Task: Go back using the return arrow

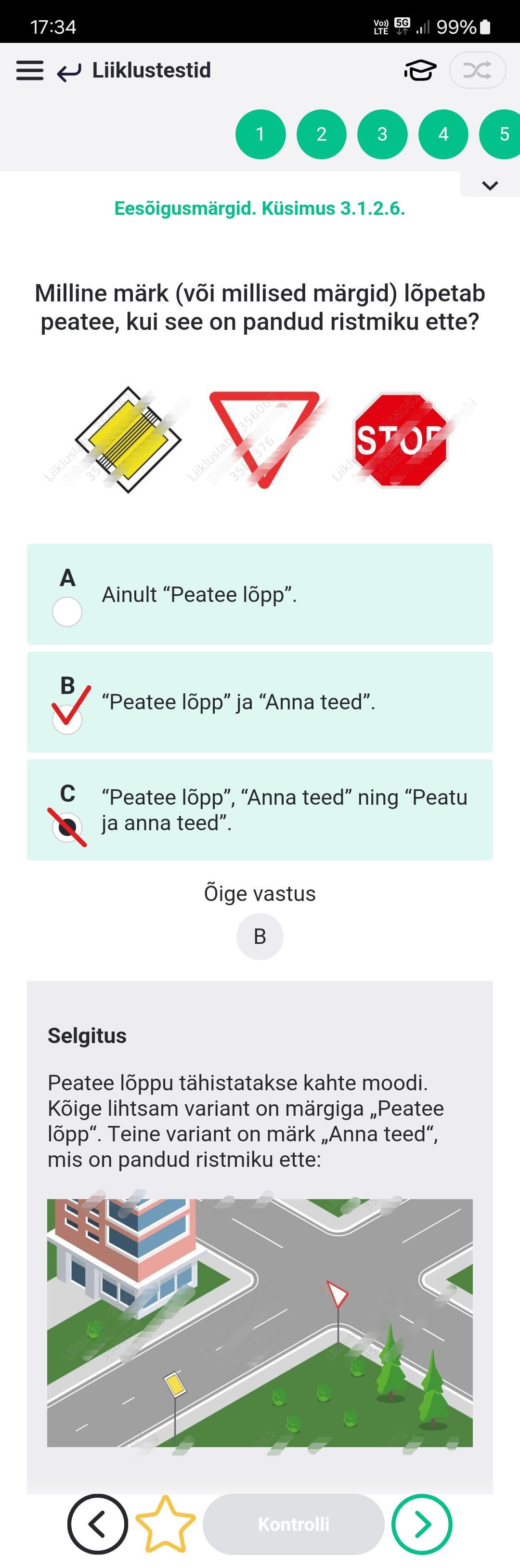Action: click(x=69, y=72)
